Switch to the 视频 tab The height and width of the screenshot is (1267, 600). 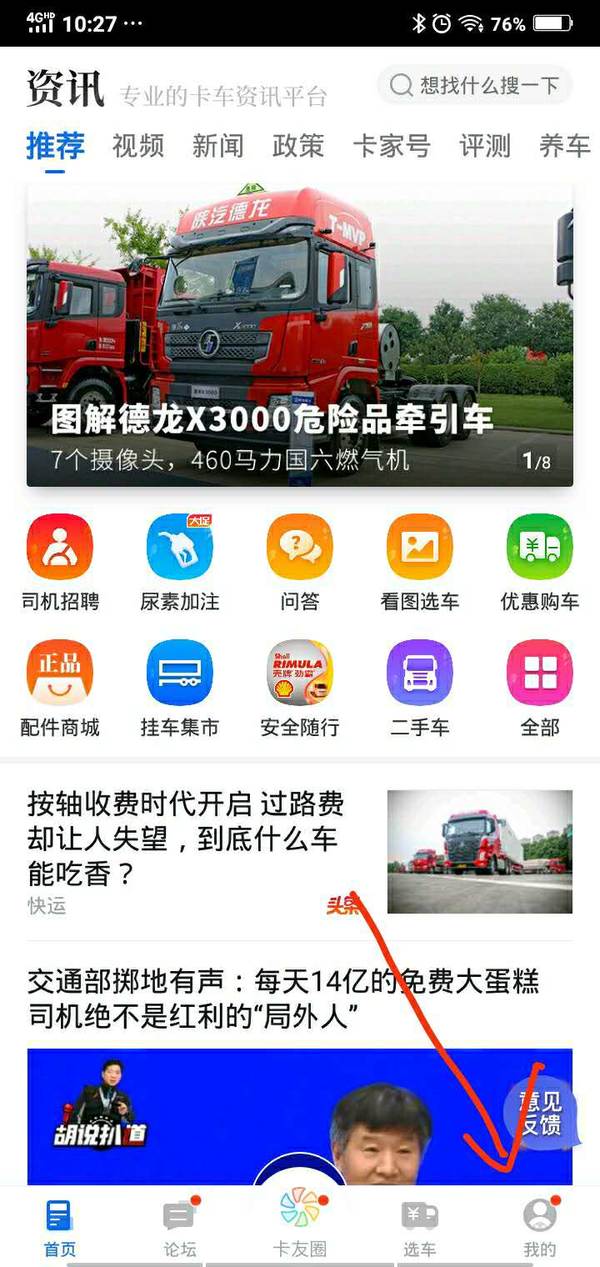tap(138, 146)
